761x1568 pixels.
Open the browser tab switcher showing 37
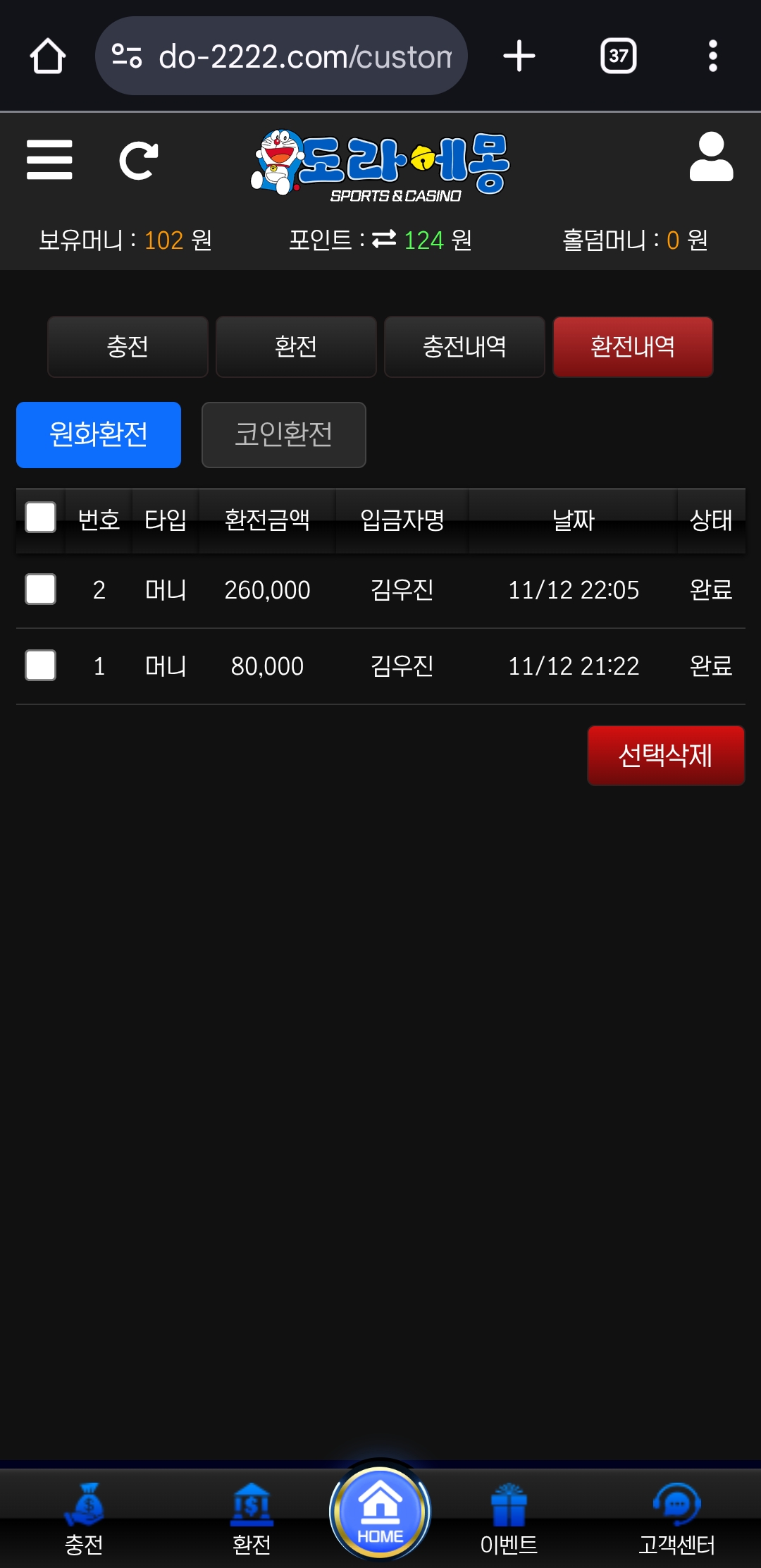pos(618,56)
